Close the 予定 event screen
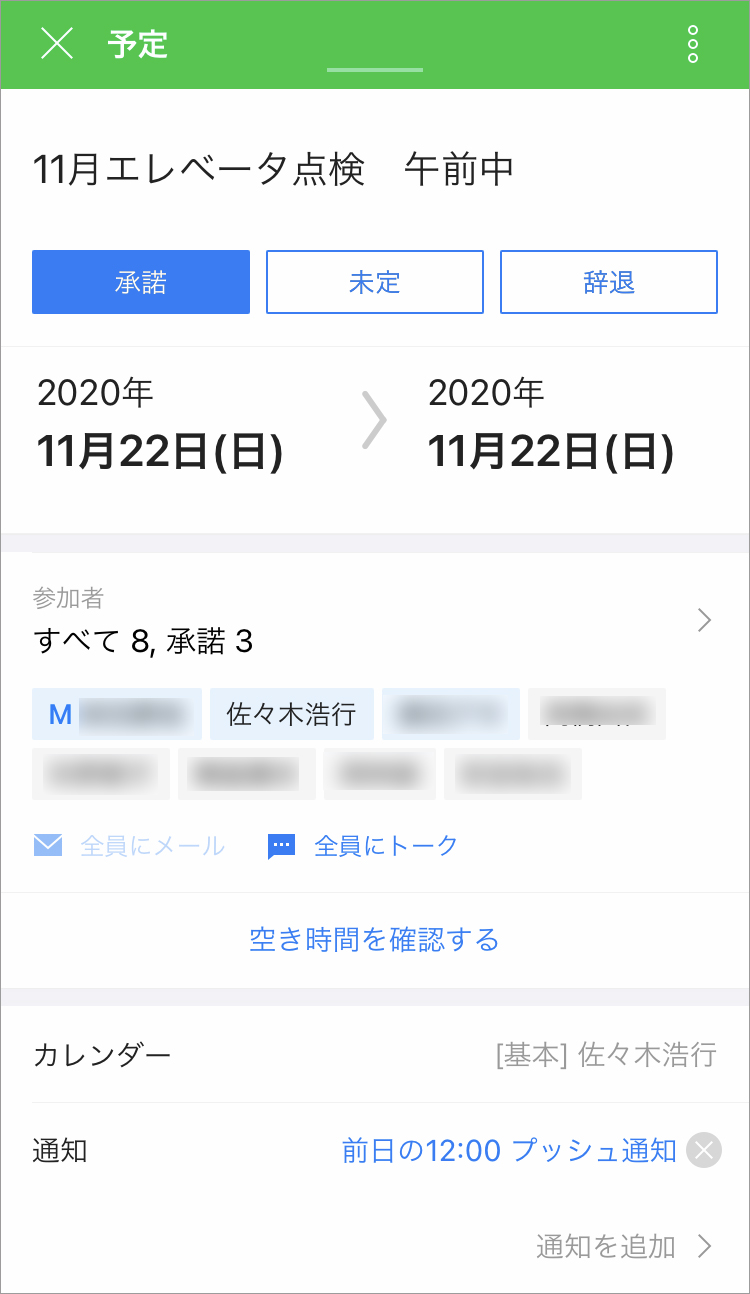The image size is (750, 1294). pyautogui.click(x=57, y=44)
